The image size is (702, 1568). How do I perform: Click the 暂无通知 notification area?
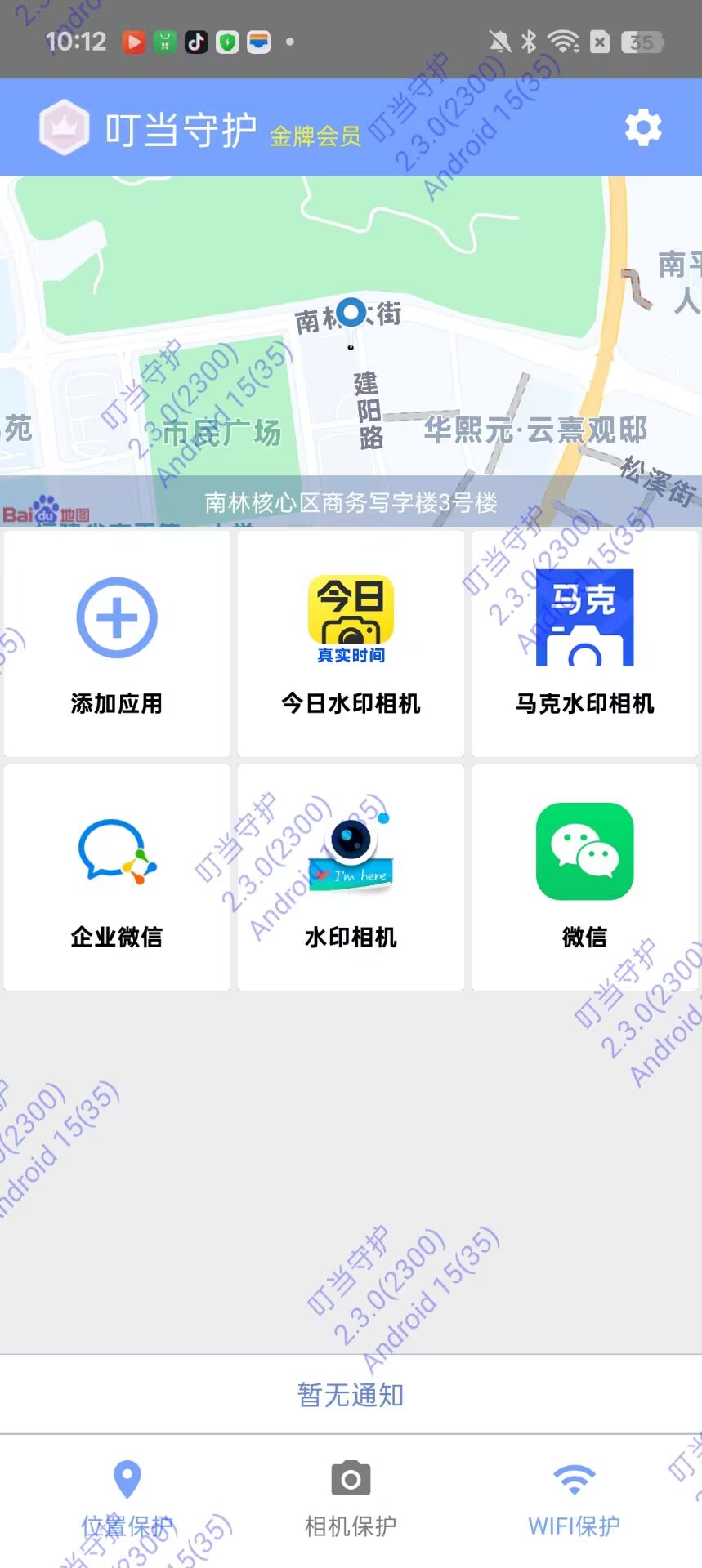(x=350, y=1395)
